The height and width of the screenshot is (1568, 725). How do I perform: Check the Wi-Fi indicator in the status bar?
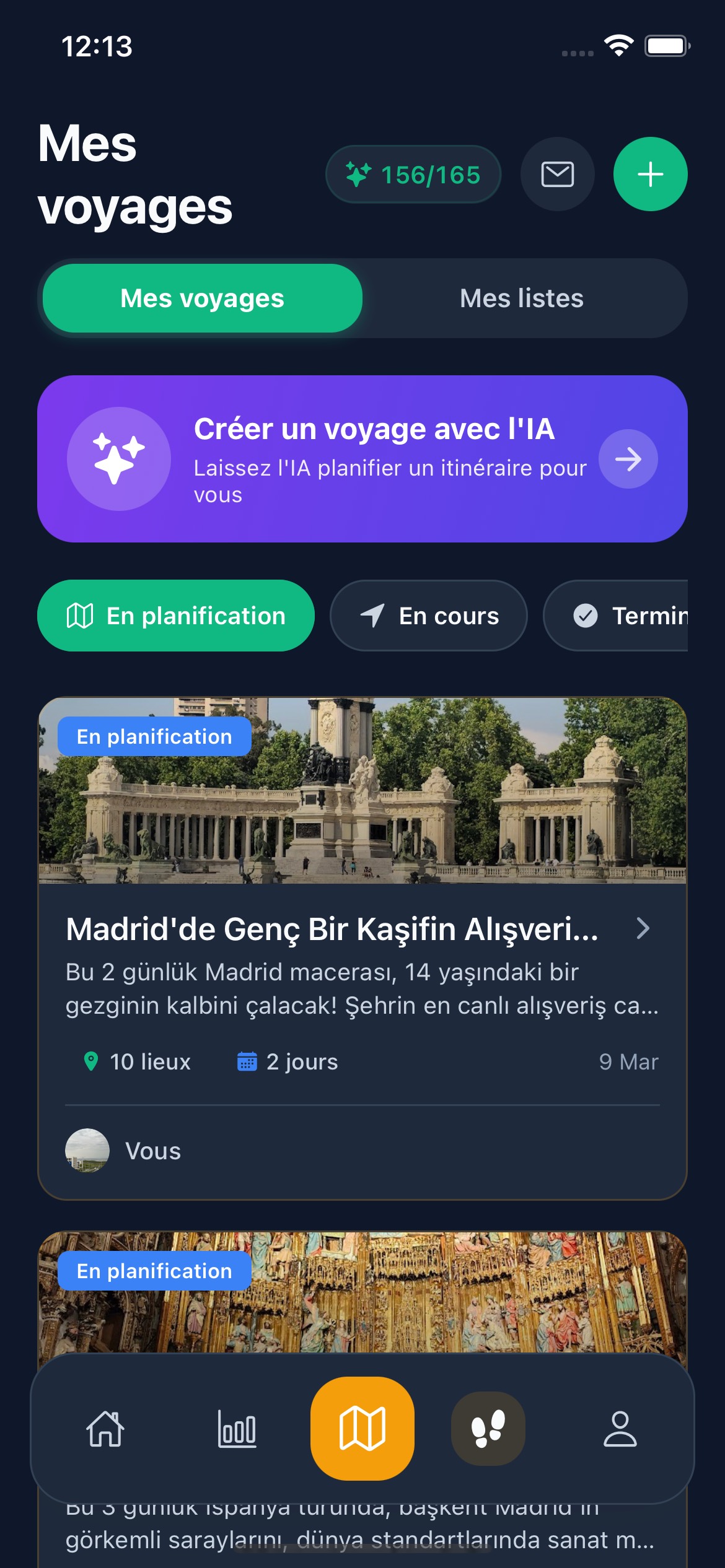click(618, 44)
